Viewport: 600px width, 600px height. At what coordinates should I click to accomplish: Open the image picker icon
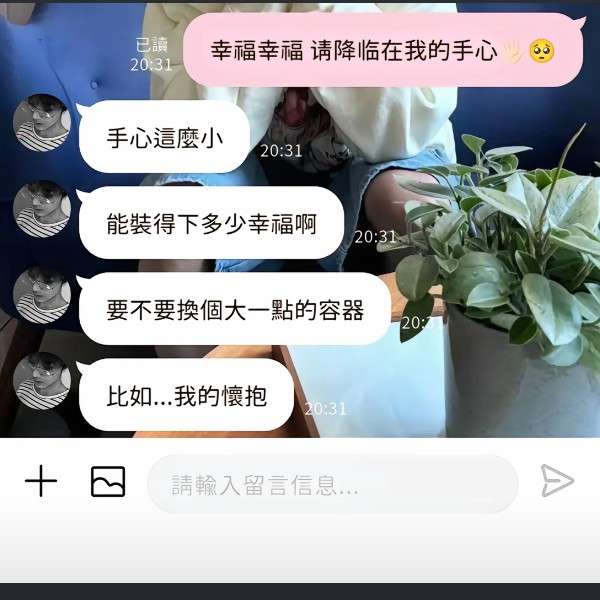click(108, 482)
